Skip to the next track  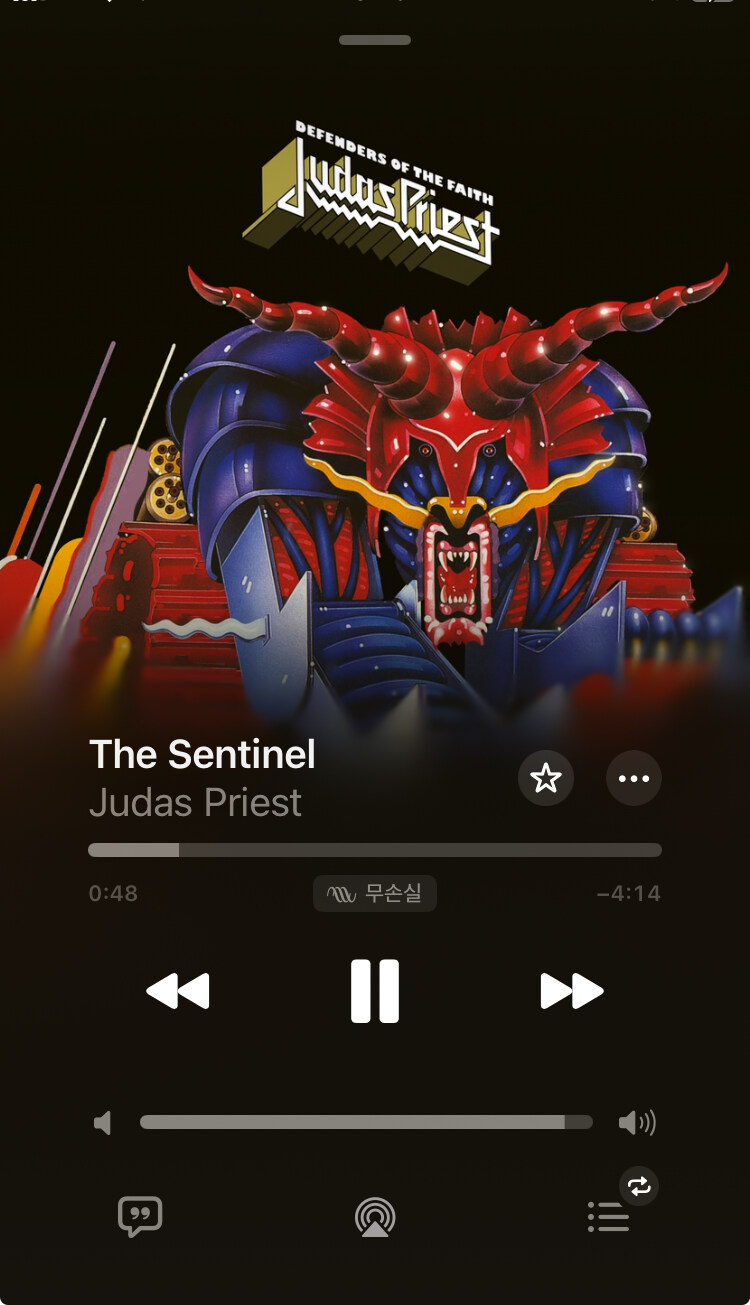click(x=572, y=991)
